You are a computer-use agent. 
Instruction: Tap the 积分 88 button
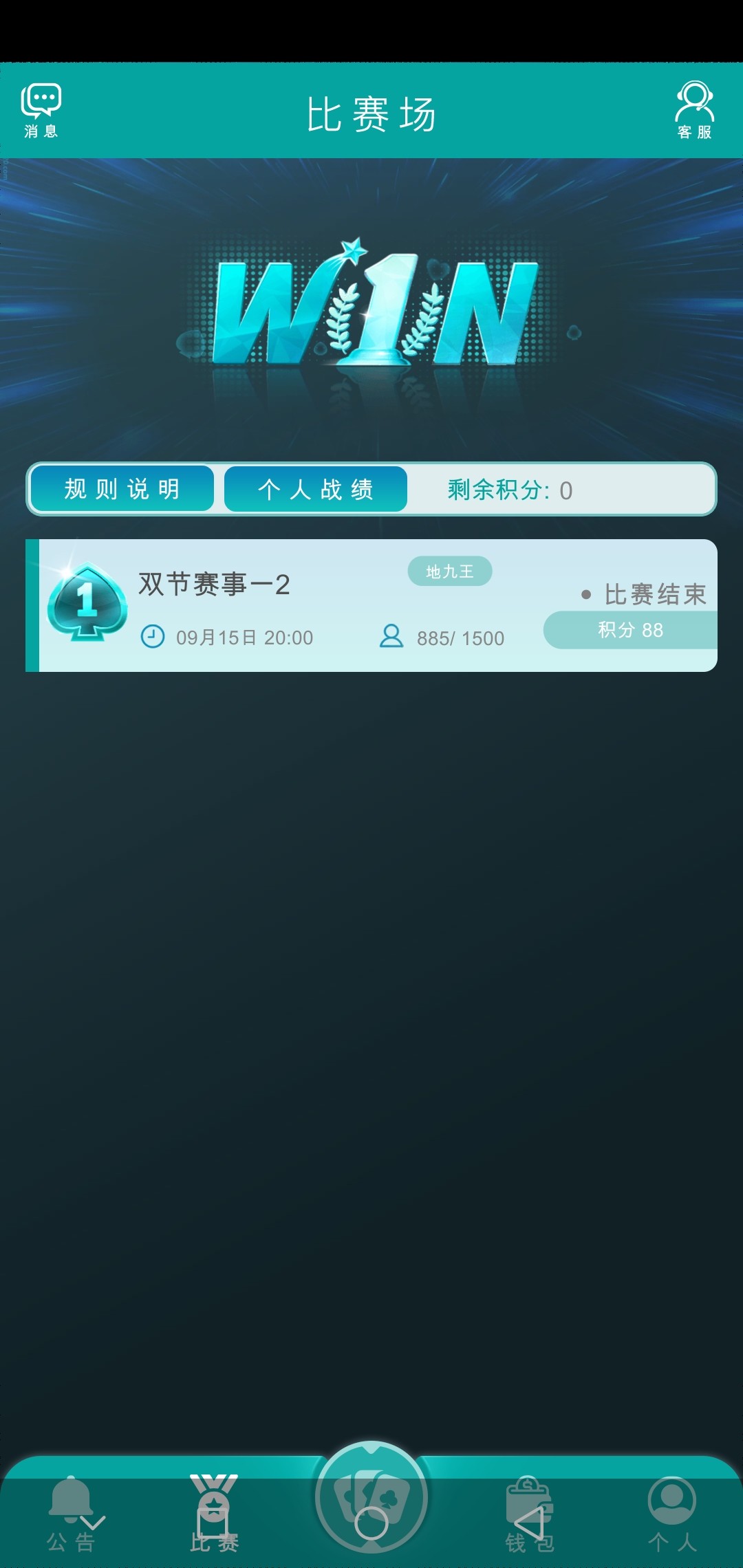coord(630,630)
